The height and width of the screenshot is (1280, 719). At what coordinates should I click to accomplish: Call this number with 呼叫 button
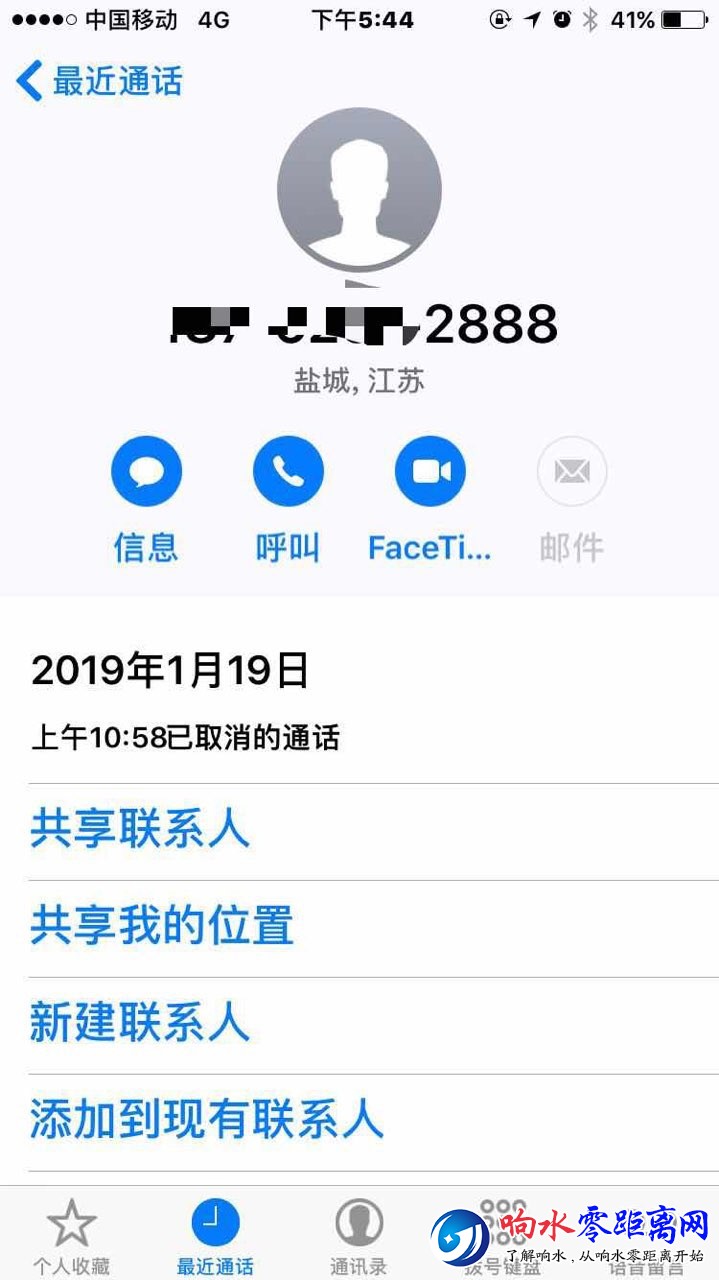click(288, 471)
